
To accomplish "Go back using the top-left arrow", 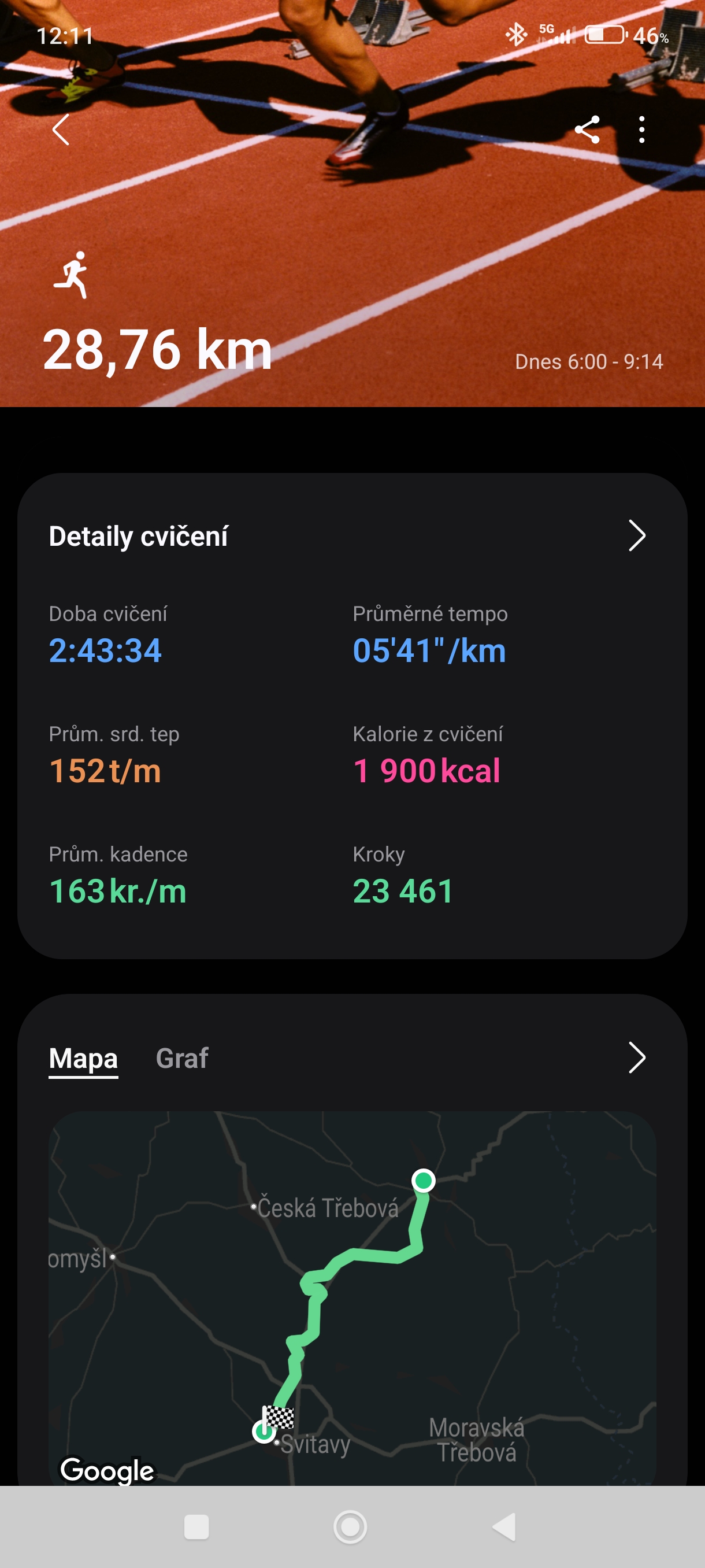I will [x=61, y=130].
